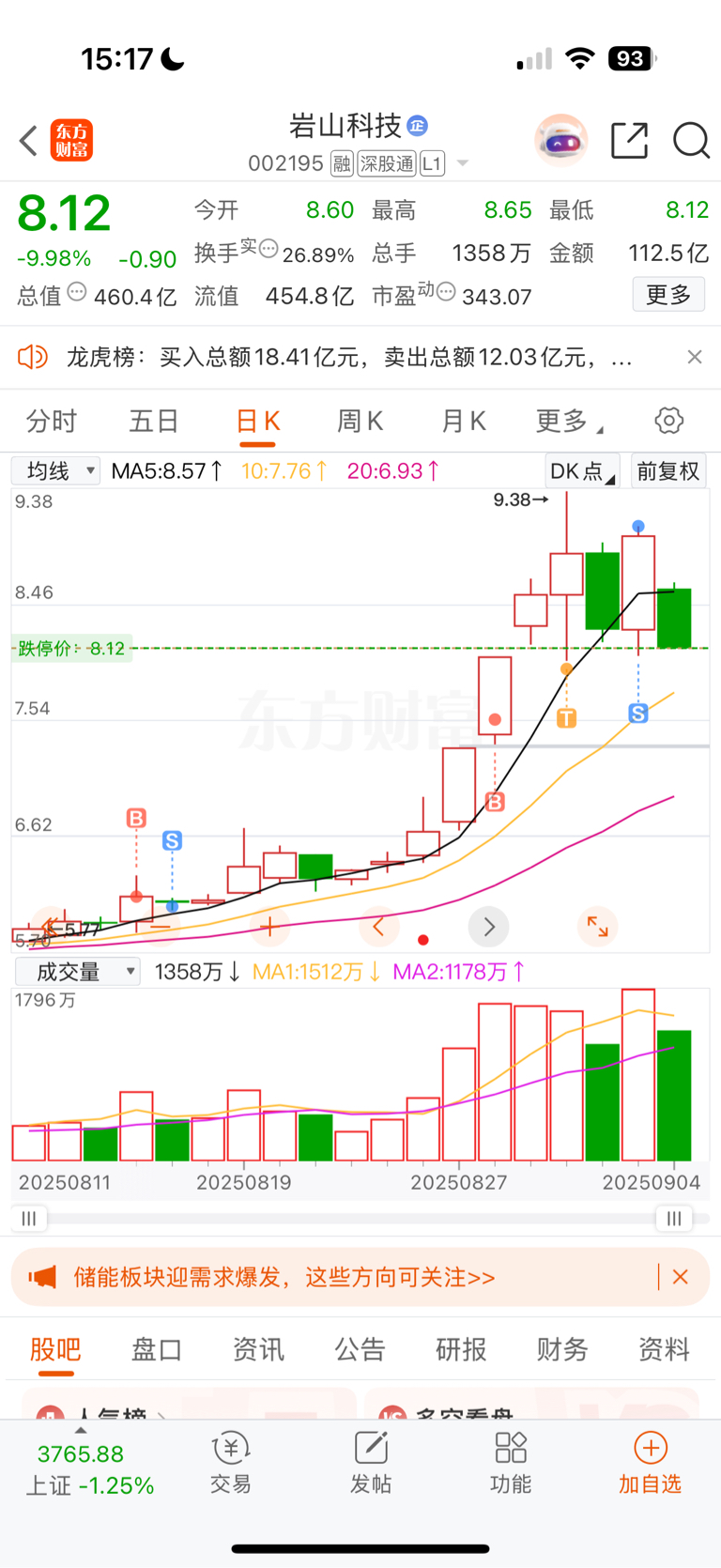Tap 交易 in the bottom bar

click(230, 1463)
